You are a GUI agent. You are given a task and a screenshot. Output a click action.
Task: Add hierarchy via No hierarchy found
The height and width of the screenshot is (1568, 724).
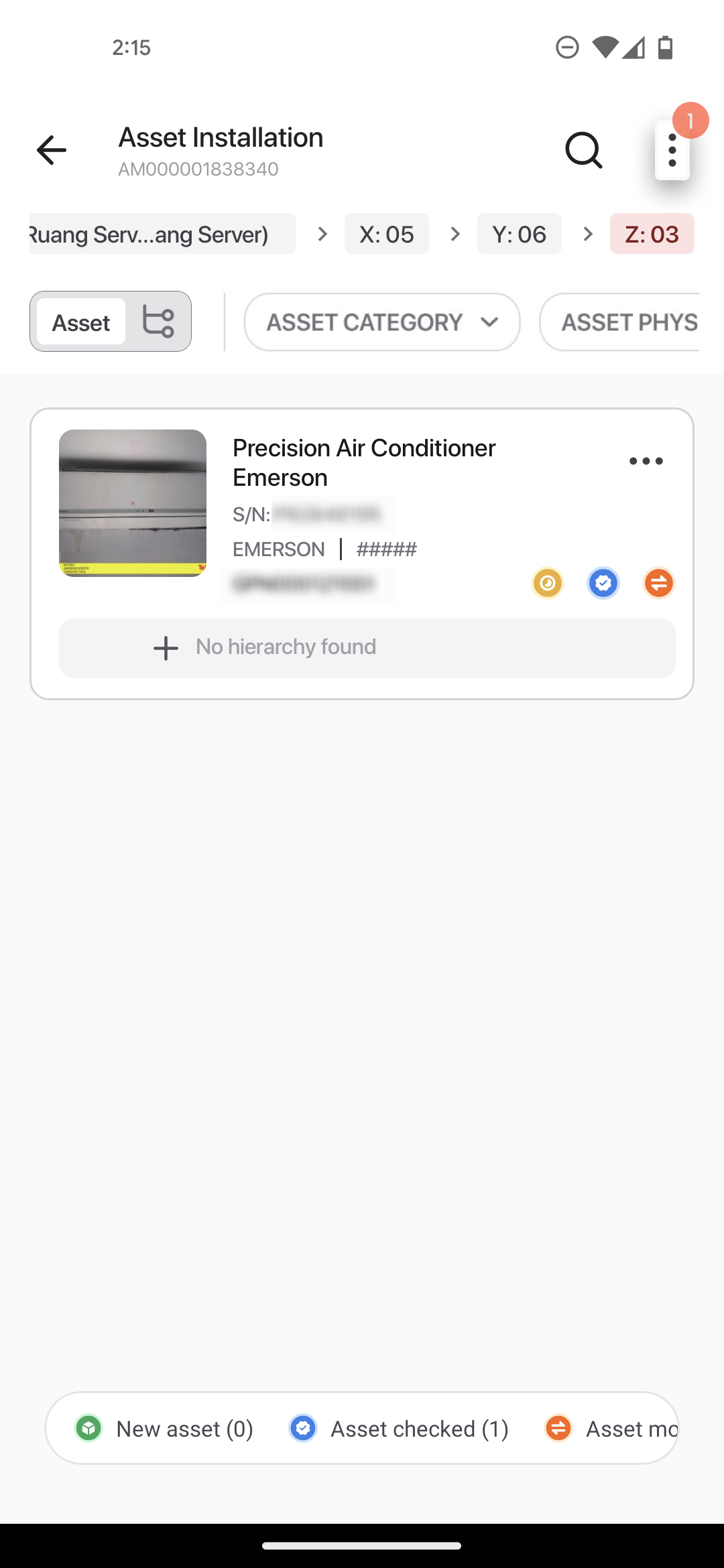[x=367, y=648]
